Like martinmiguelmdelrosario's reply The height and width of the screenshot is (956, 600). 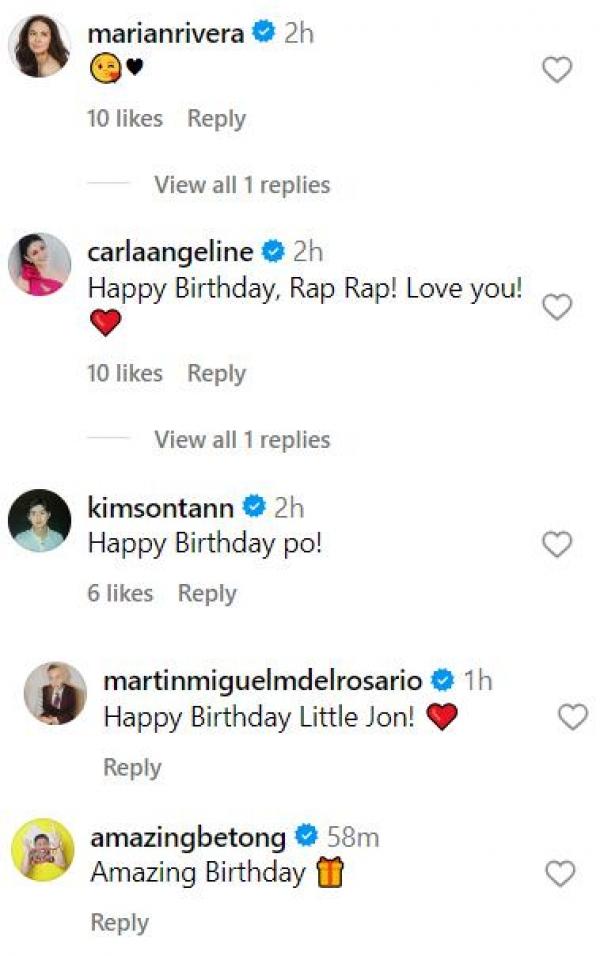tap(572, 716)
